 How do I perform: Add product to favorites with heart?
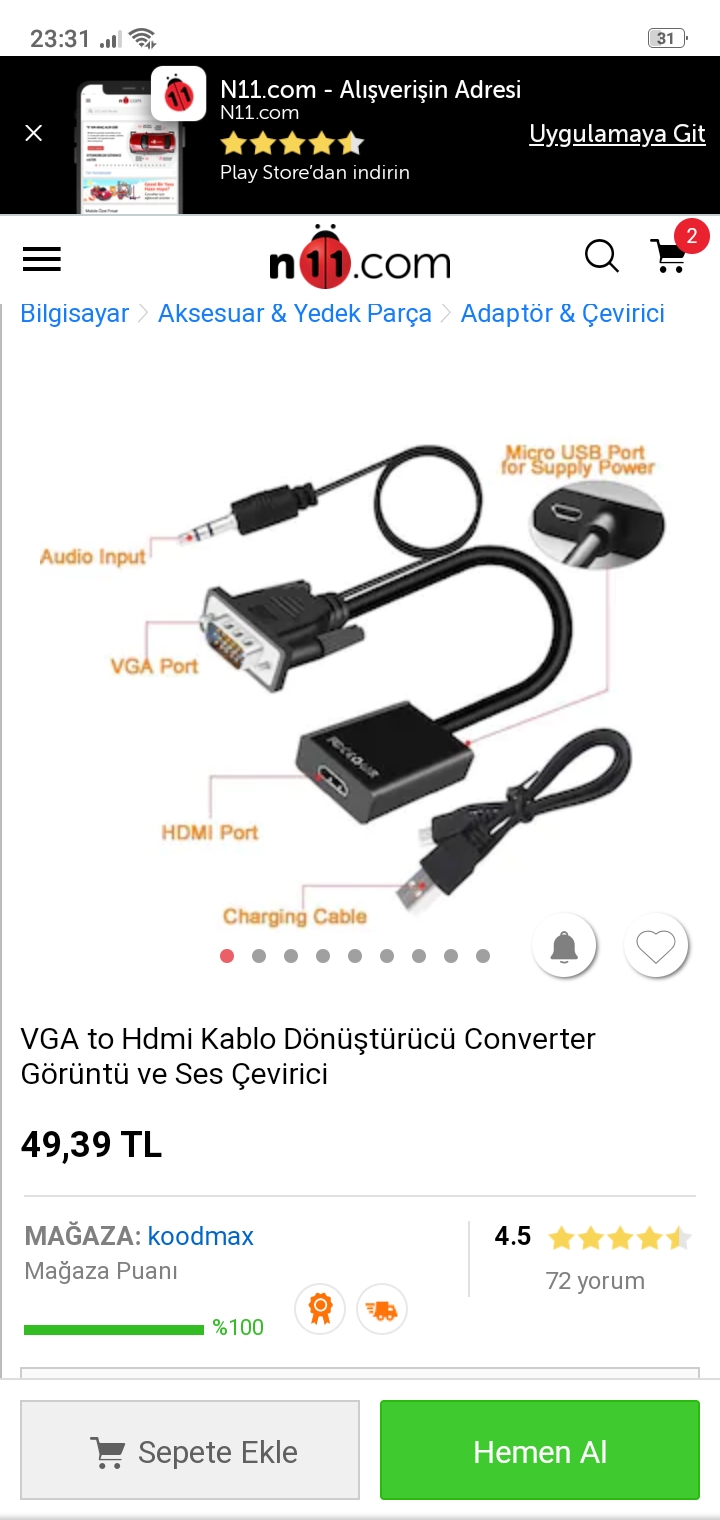point(656,945)
